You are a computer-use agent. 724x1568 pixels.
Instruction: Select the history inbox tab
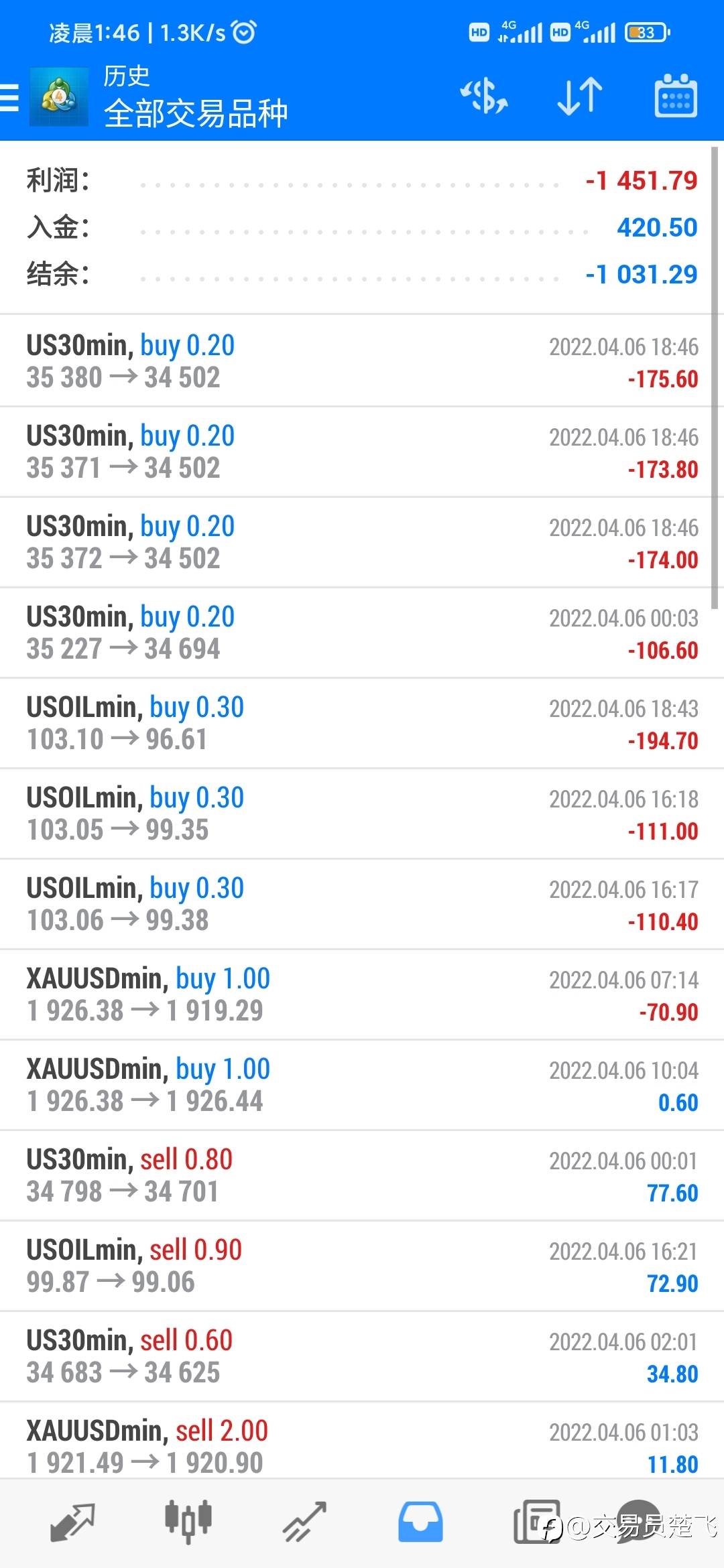click(420, 1522)
